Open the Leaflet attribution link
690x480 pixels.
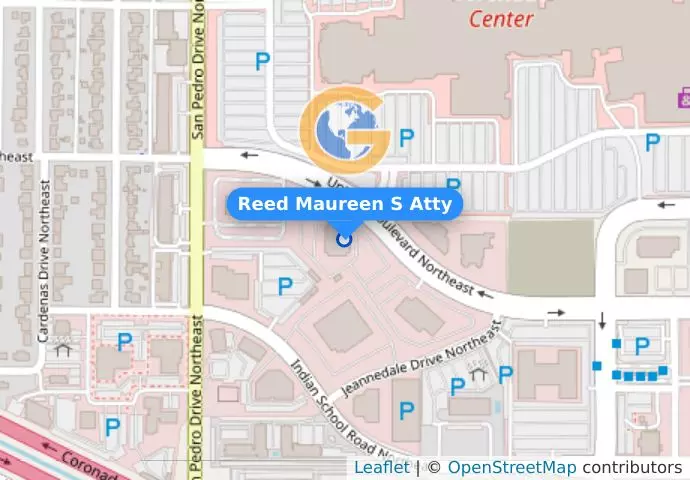[x=381, y=467]
